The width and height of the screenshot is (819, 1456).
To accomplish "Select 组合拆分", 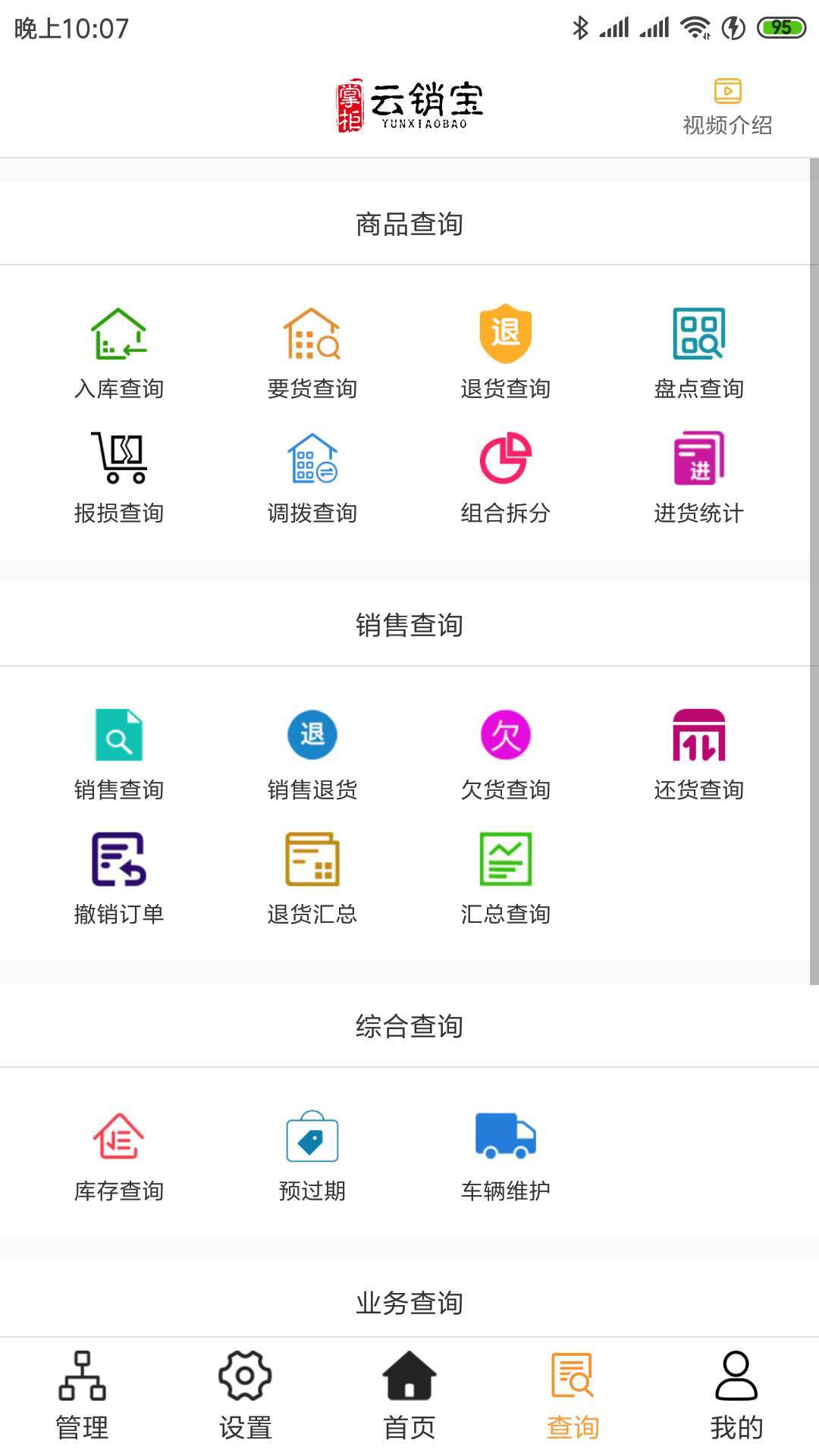I will click(505, 476).
